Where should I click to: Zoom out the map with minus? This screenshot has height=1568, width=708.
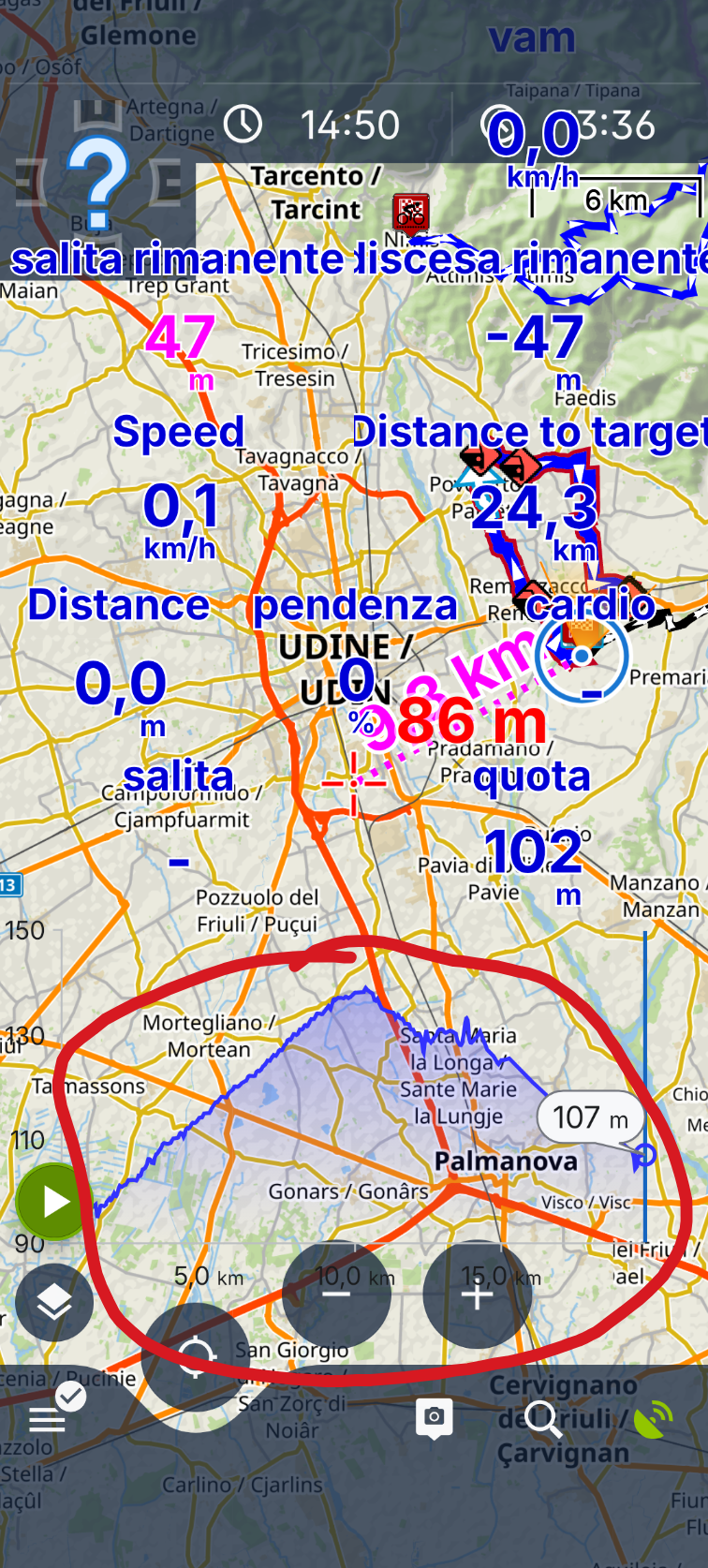coord(336,1294)
